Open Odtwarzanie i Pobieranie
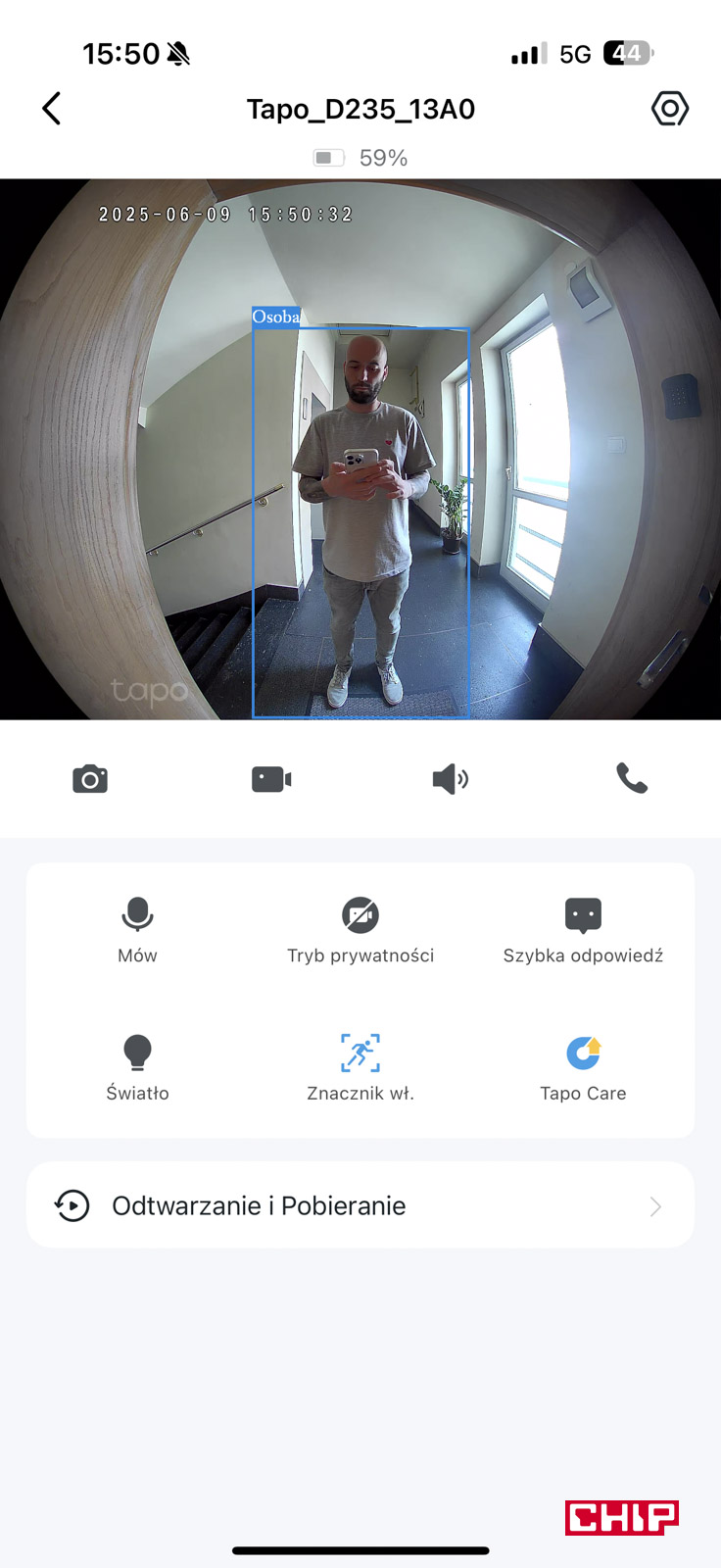The image size is (721, 1568). click(360, 1205)
